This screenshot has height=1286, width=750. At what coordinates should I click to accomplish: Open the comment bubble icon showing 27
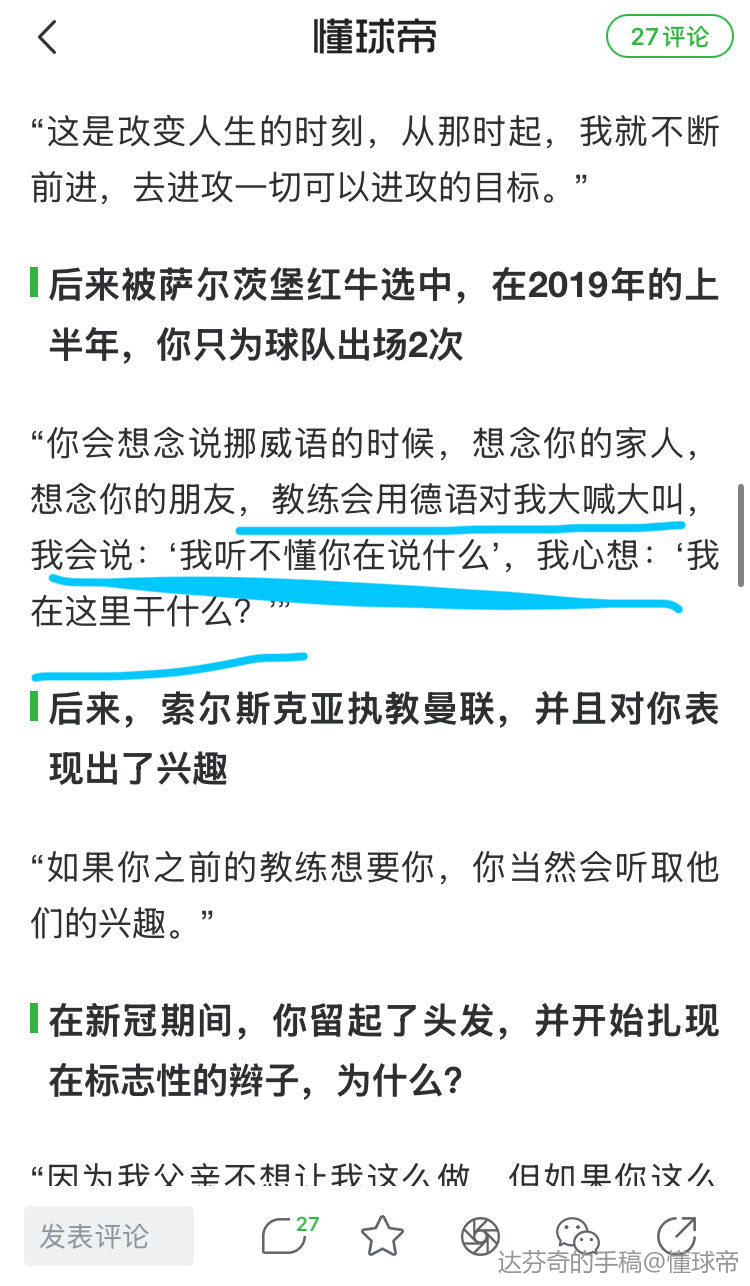click(289, 1235)
